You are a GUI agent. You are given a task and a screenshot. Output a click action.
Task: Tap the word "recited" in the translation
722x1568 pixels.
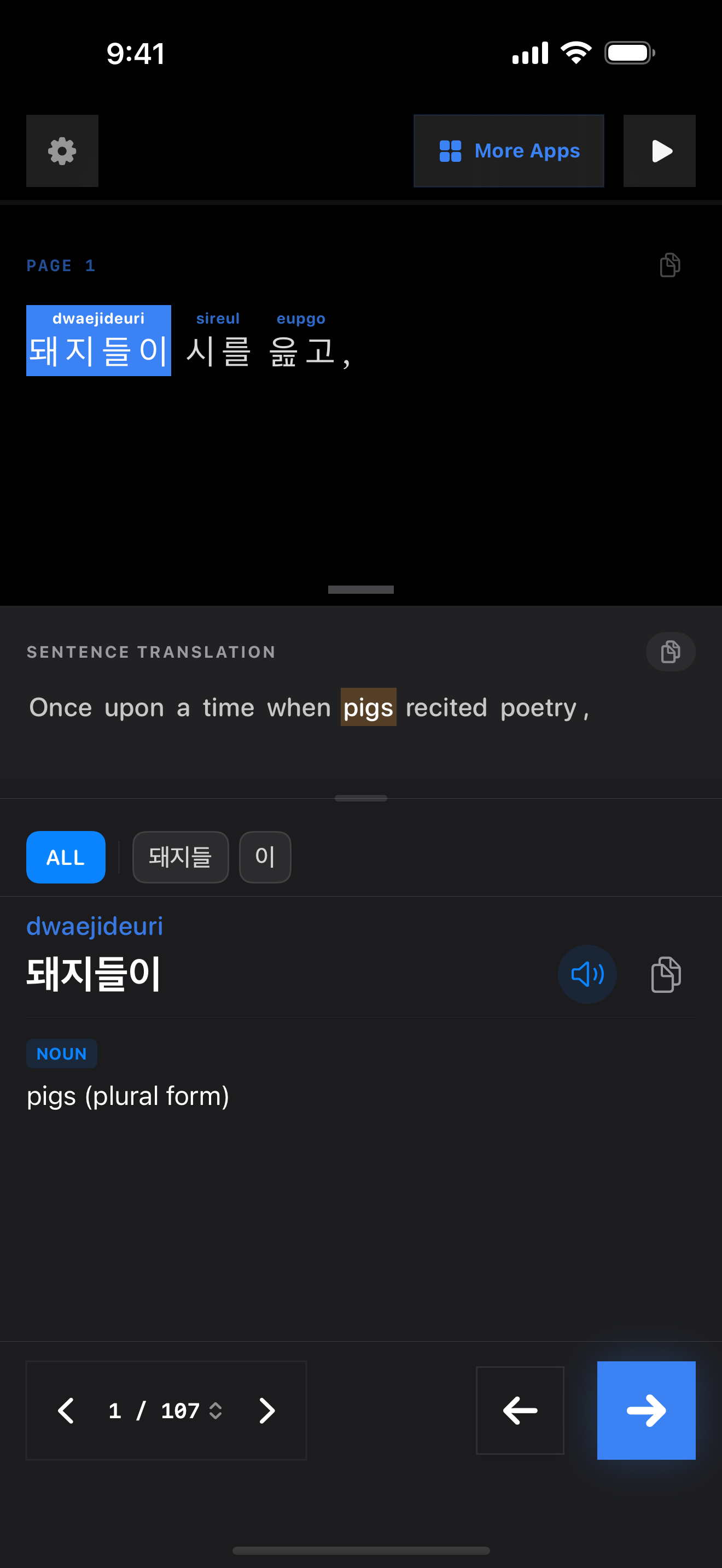click(446, 708)
